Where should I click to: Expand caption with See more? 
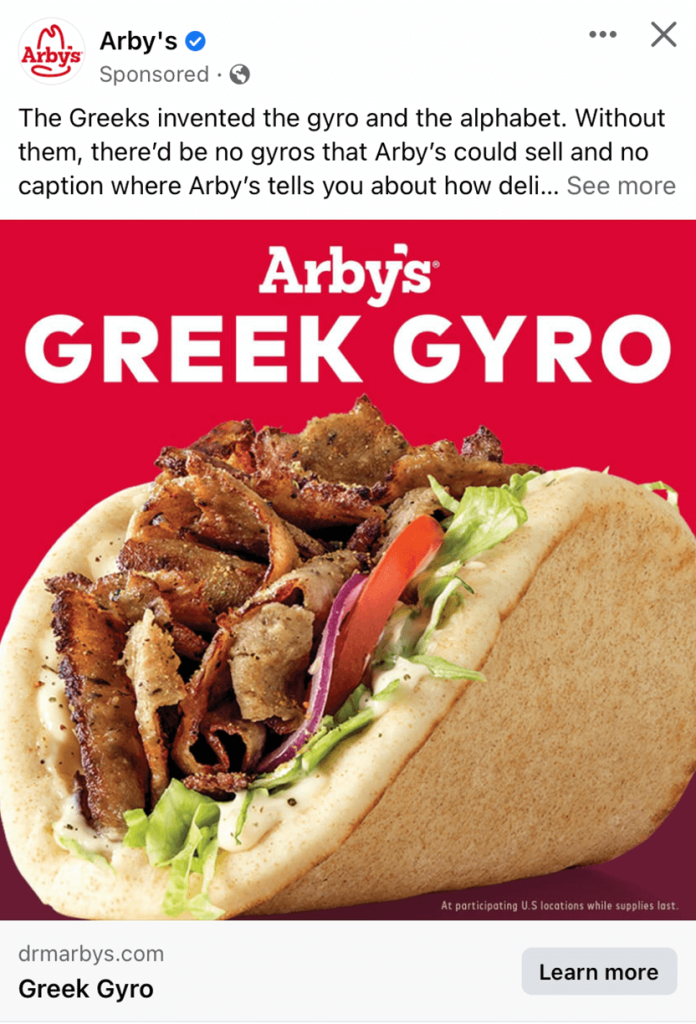pyautogui.click(x=621, y=186)
